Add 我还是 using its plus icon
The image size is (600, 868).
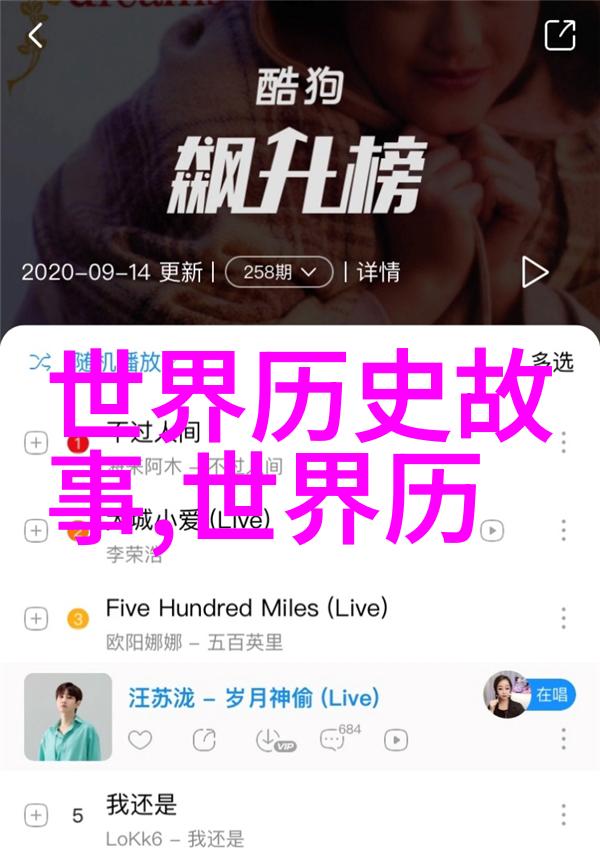[36, 817]
